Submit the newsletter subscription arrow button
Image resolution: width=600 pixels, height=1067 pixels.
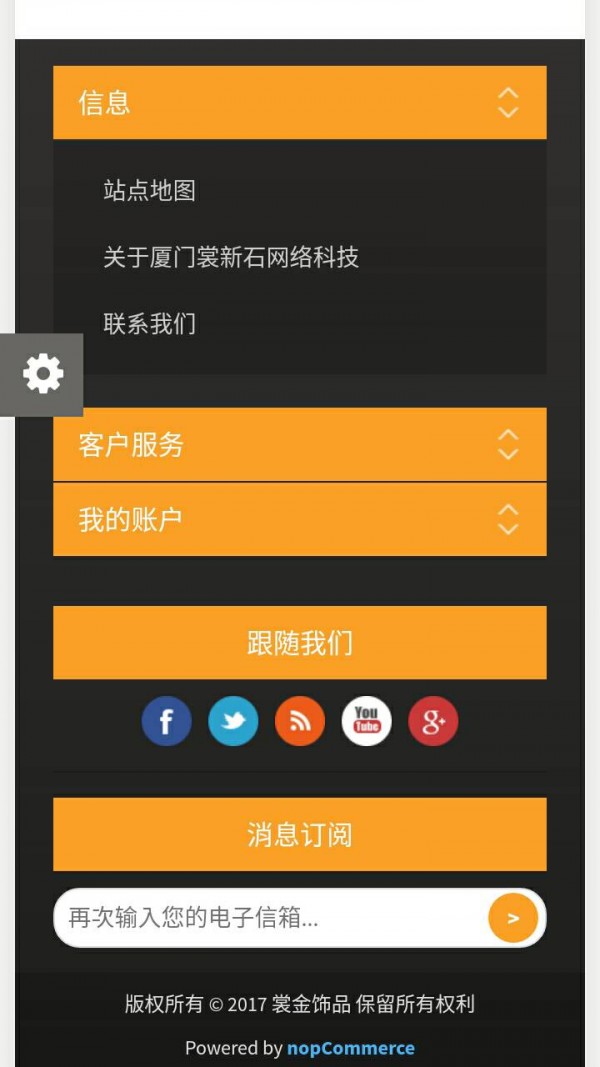[513, 918]
